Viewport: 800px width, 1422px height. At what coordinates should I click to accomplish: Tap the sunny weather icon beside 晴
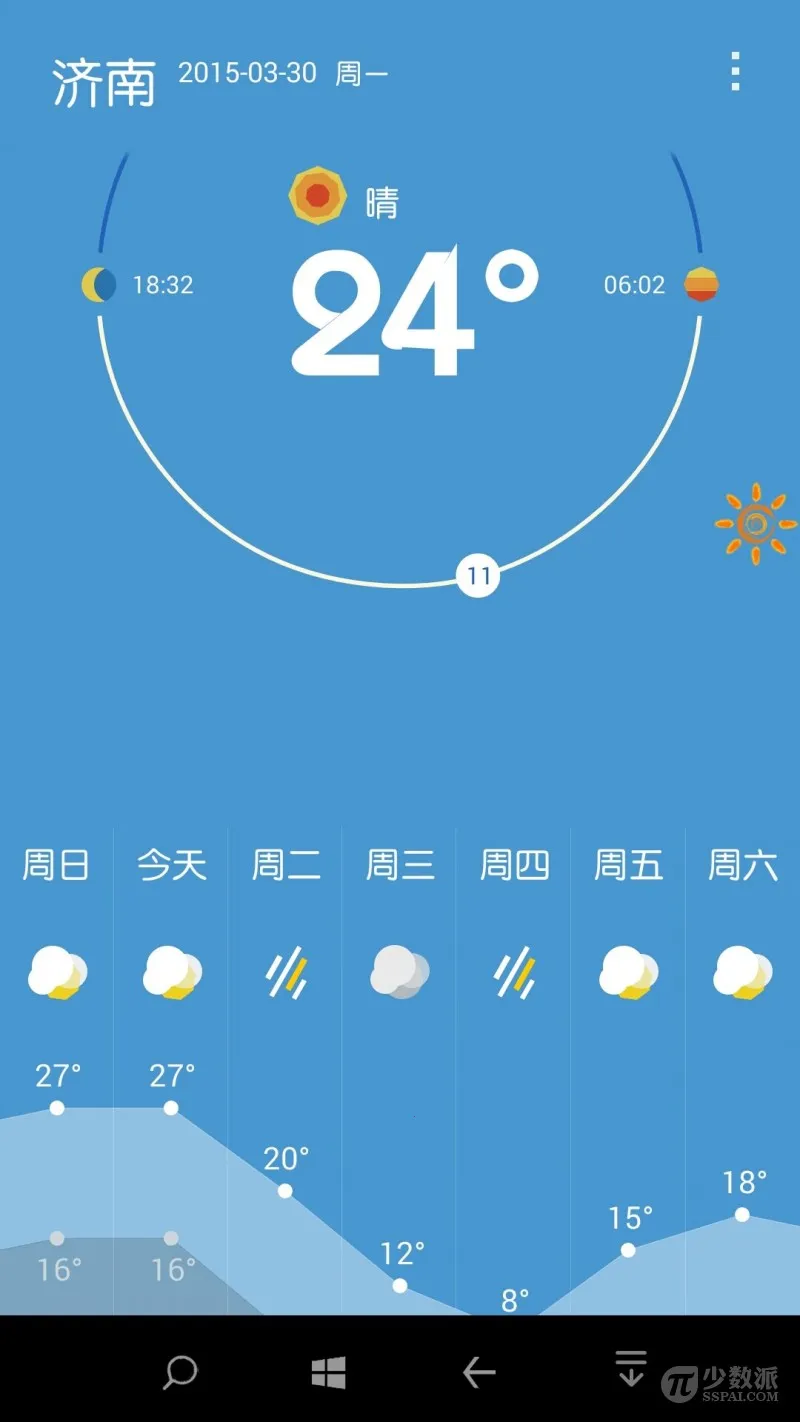[318, 196]
